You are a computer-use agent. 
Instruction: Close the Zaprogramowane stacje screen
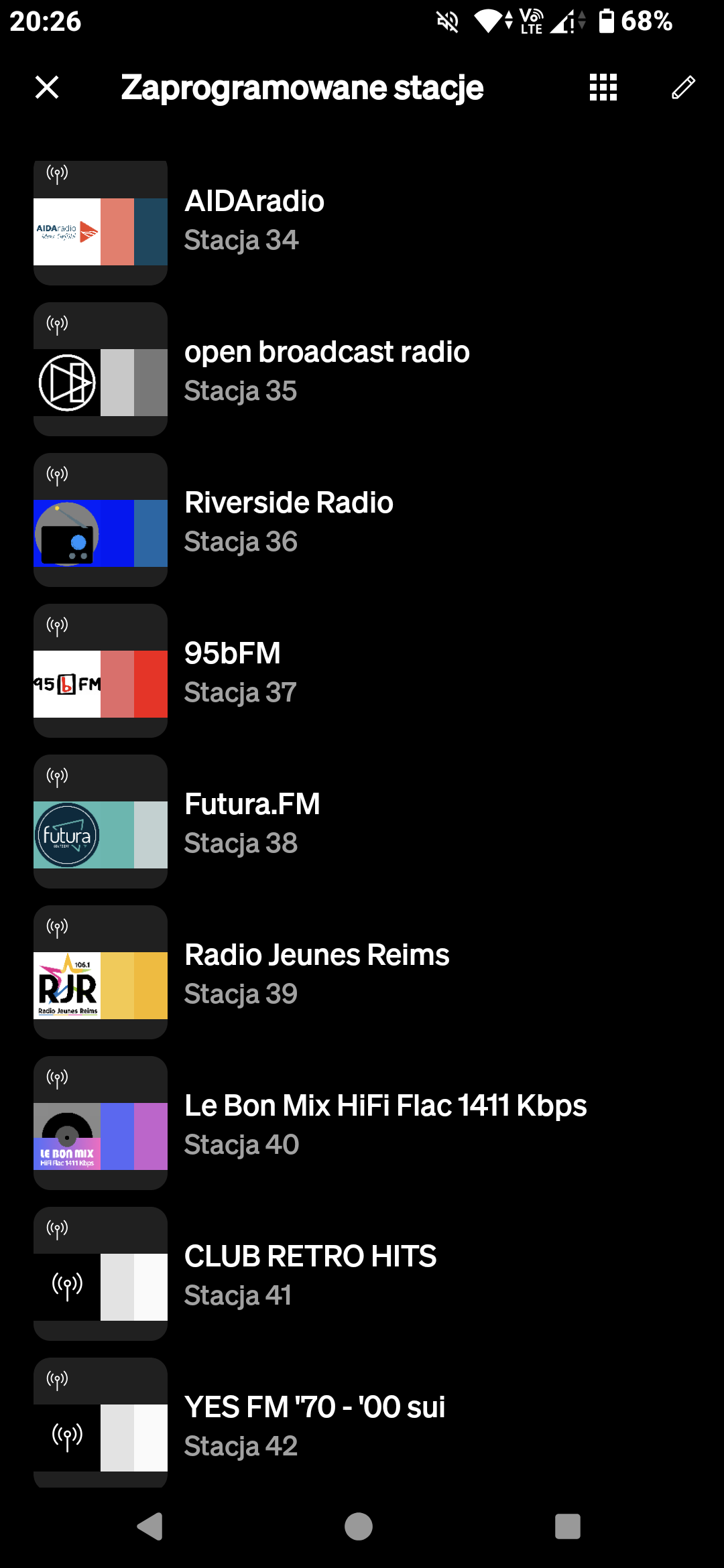tap(47, 87)
